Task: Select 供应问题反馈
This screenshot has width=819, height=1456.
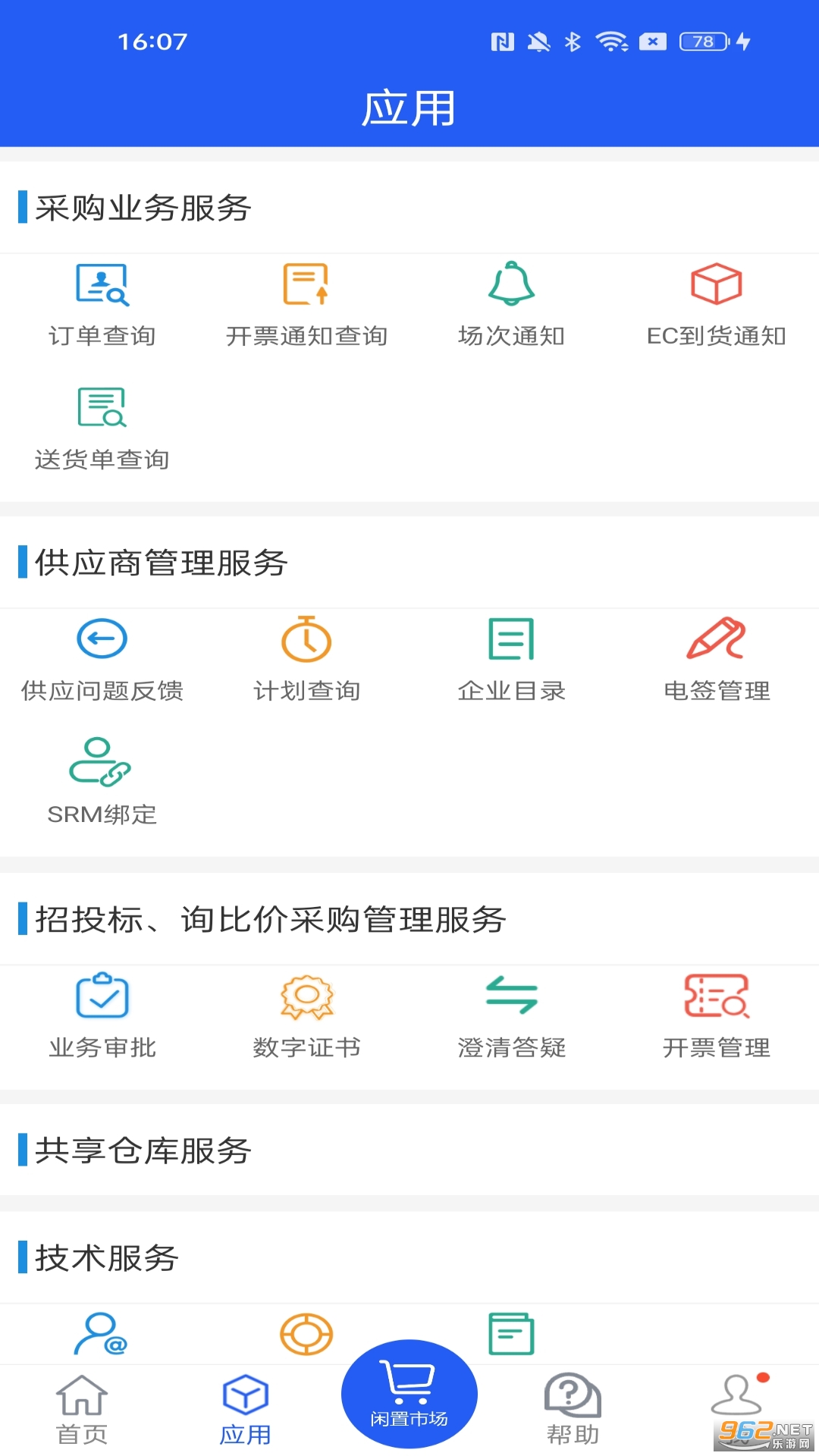Action: click(x=102, y=660)
